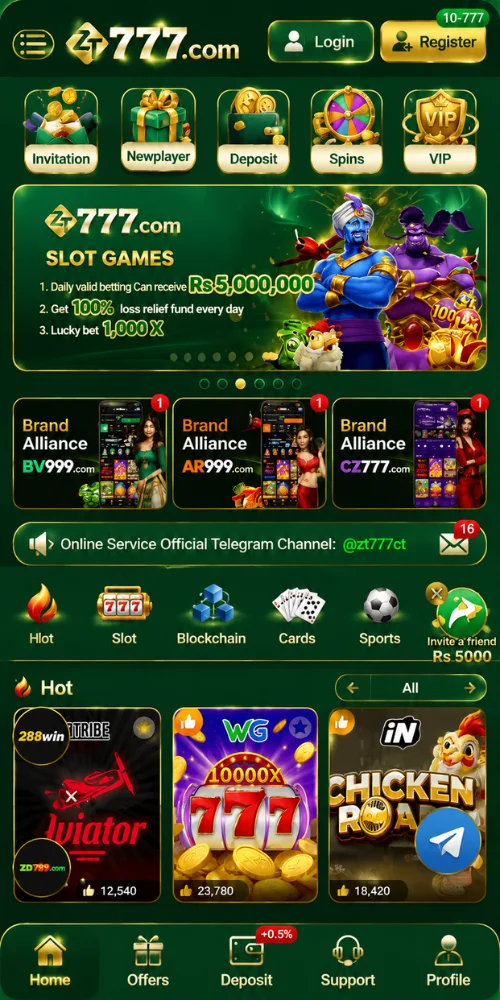The width and height of the screenshot is (500, 1000).
Task: Select the Sports game category
Action: click(x=379, y=616)
